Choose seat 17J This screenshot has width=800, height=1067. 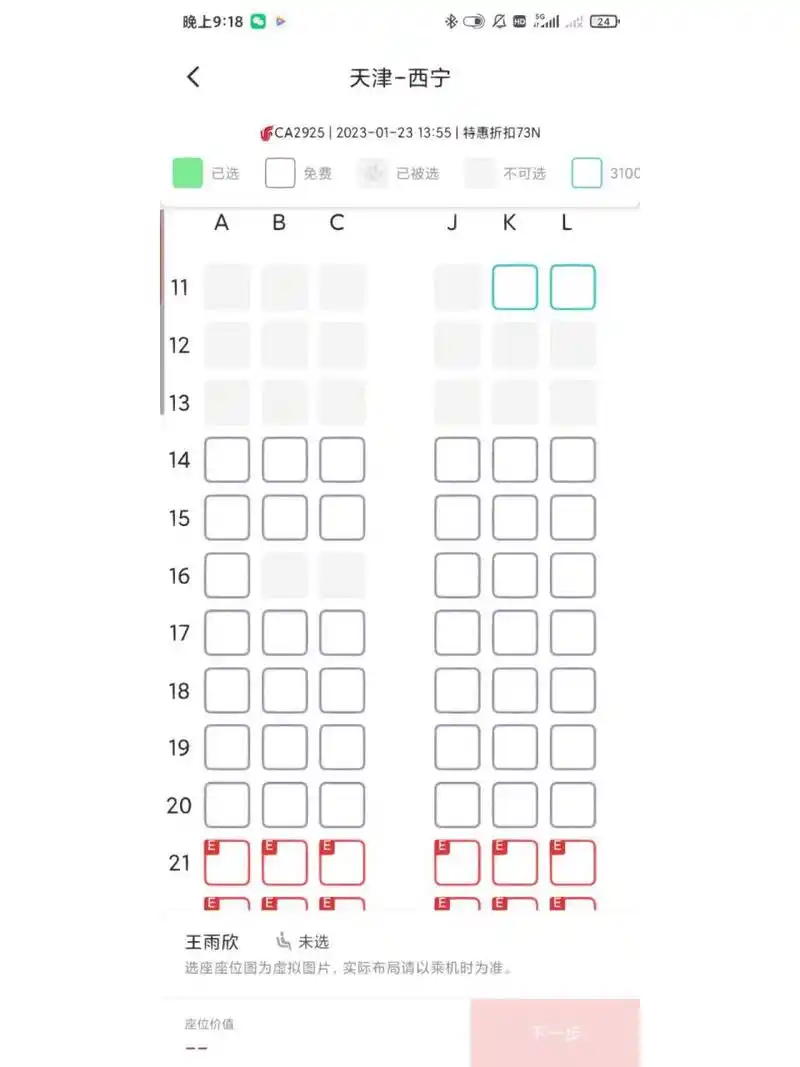point(457,633)
